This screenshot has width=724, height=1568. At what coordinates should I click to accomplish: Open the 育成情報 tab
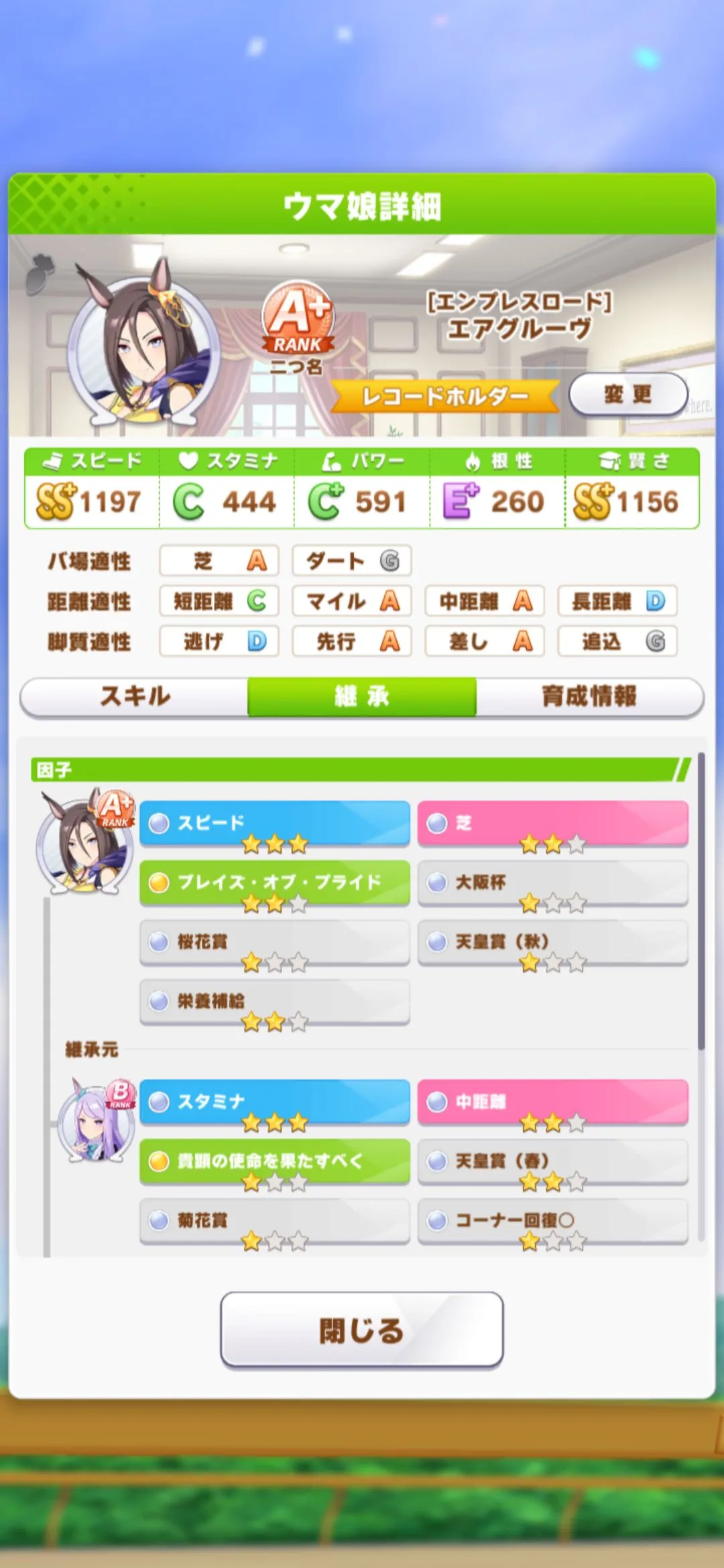(589, 696)
